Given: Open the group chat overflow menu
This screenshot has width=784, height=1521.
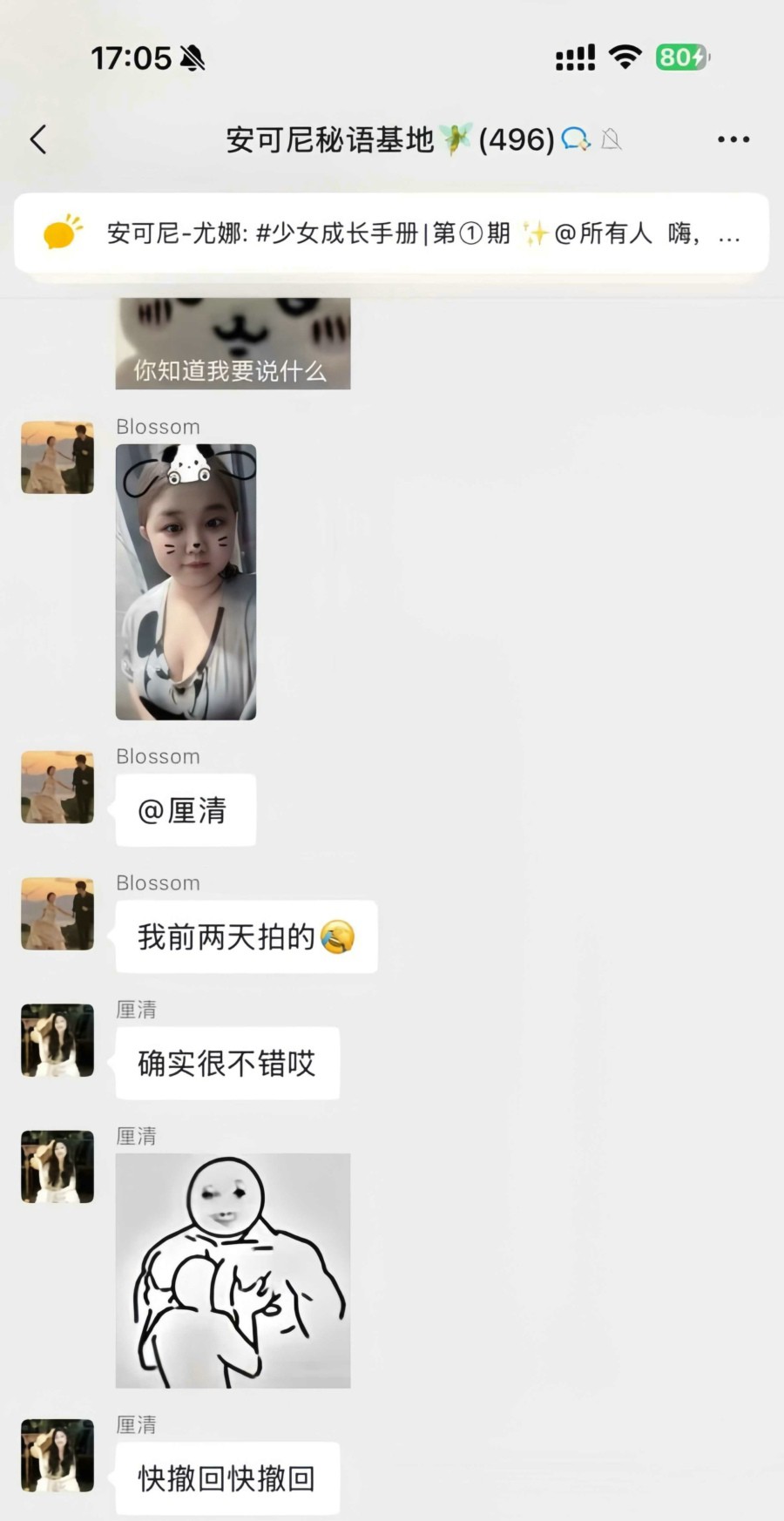Looking at the screenshot, I should 733,139.
